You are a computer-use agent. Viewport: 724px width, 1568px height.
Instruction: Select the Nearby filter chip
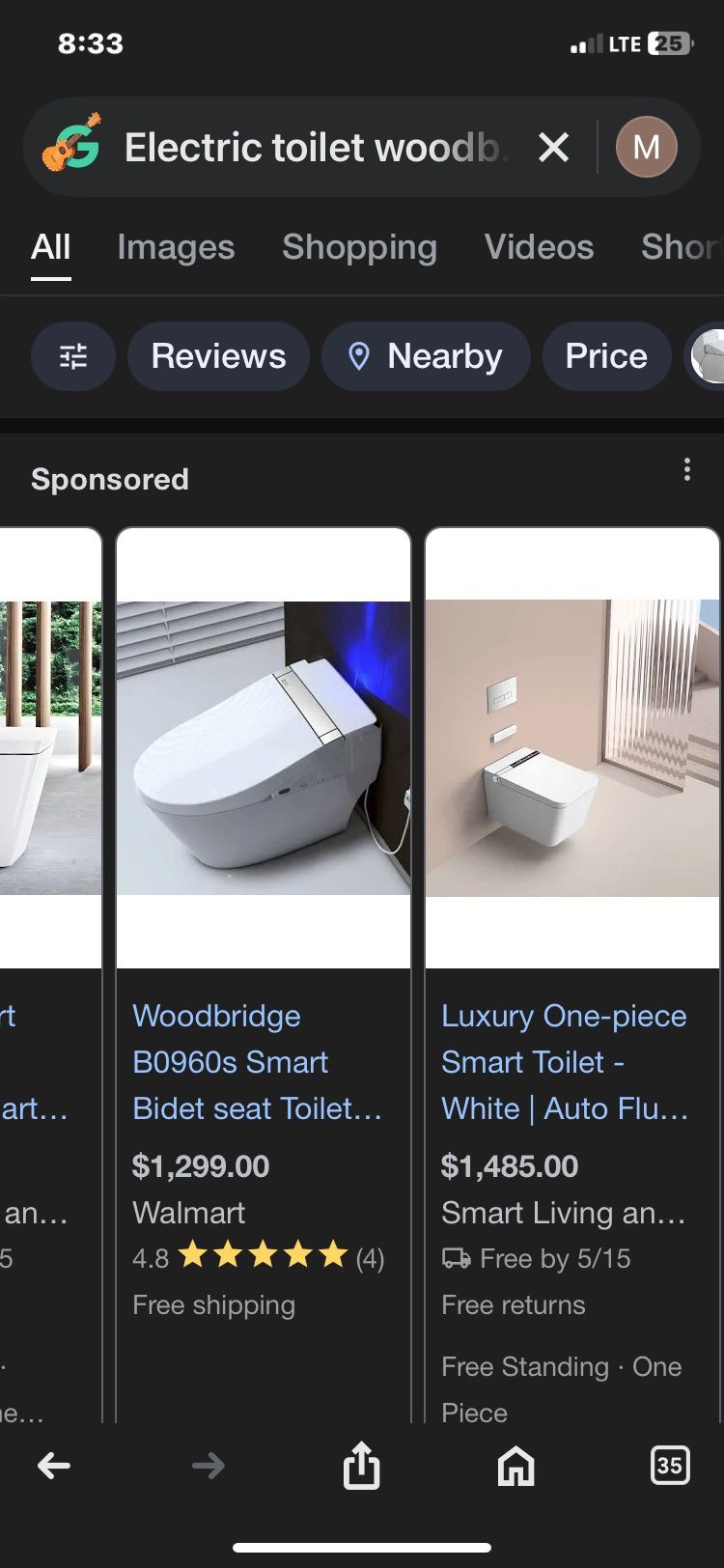[x=426, y=356]
